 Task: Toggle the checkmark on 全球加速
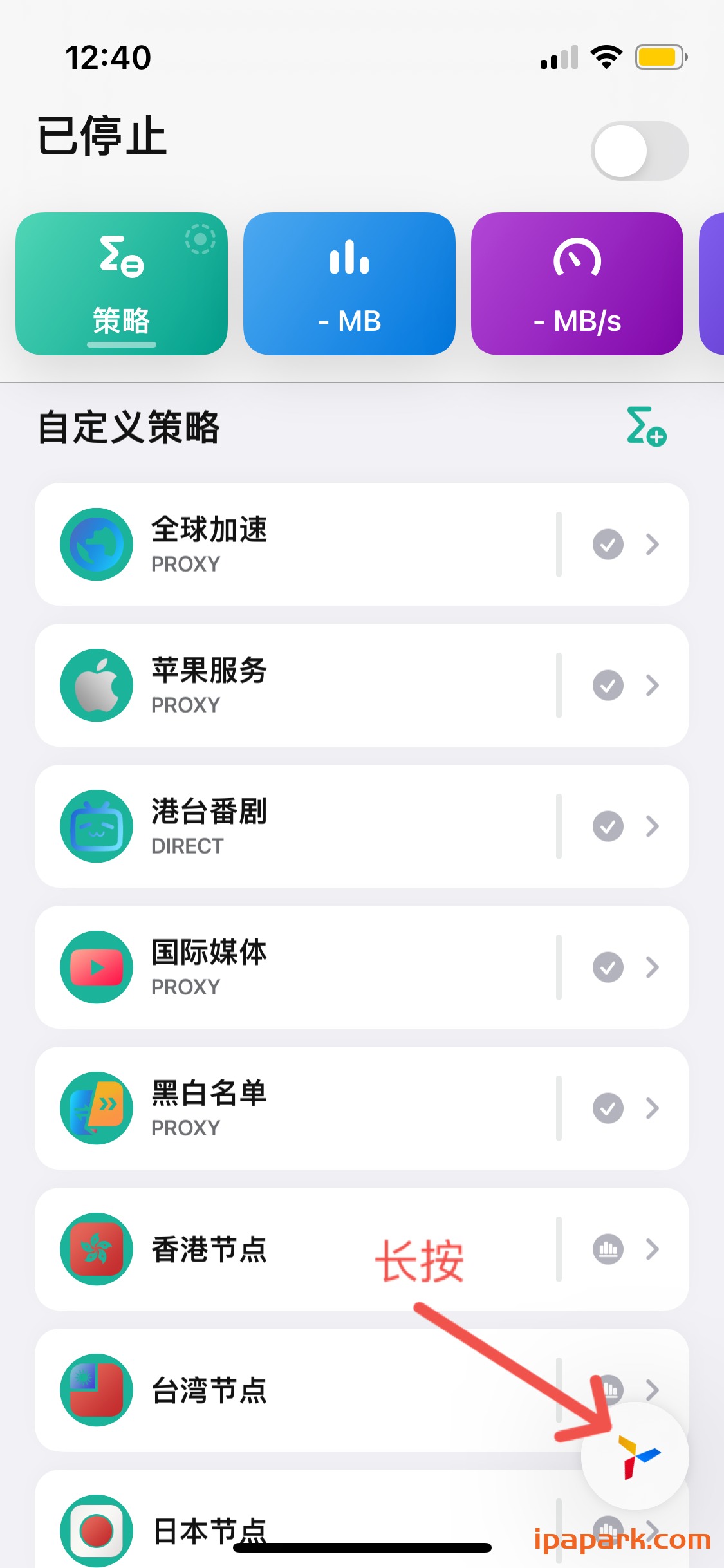point(608,544)
